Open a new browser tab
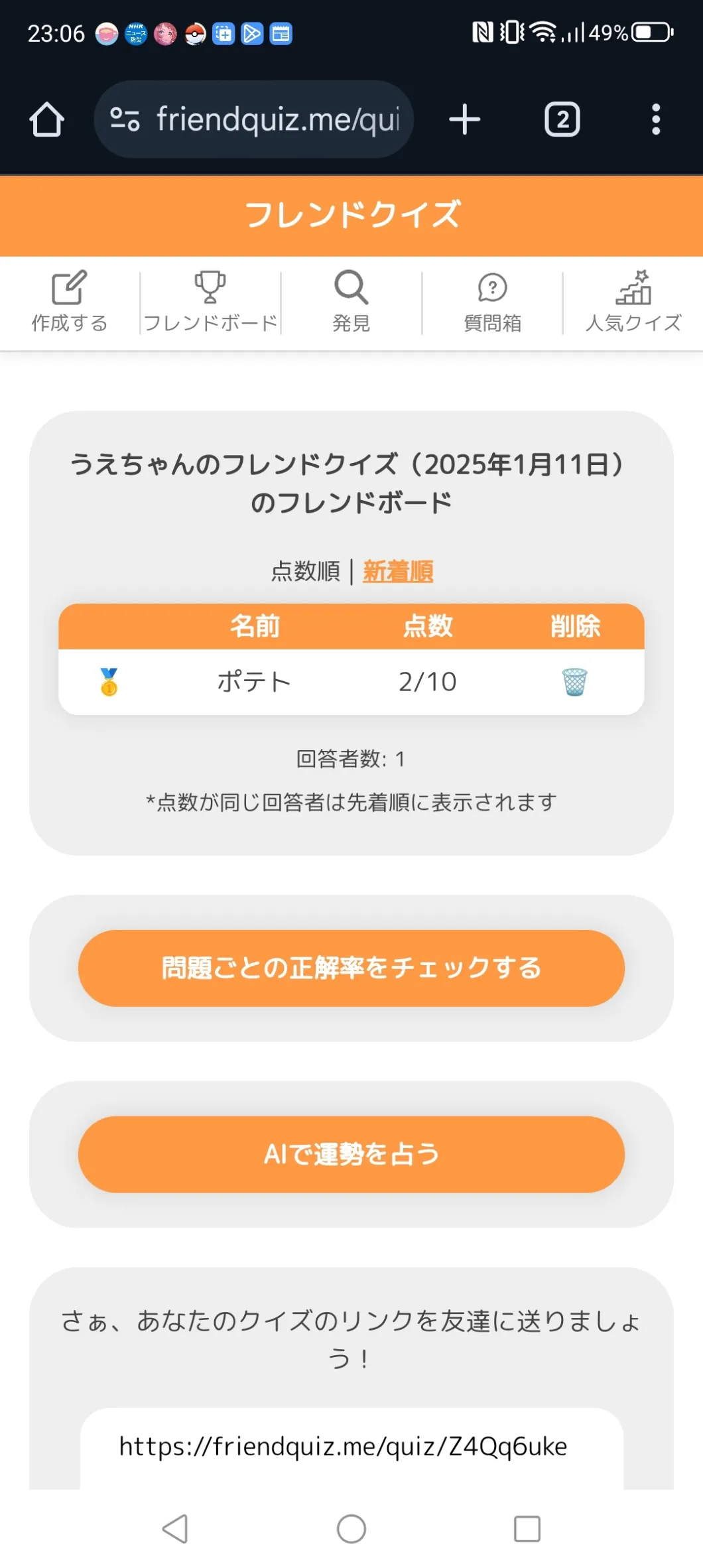703x1568 pixels. (464, 119)
